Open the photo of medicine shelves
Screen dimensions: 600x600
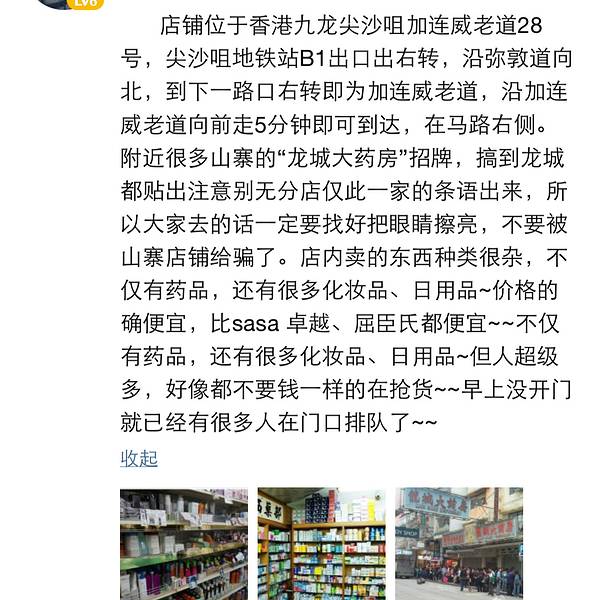[321, 544]
